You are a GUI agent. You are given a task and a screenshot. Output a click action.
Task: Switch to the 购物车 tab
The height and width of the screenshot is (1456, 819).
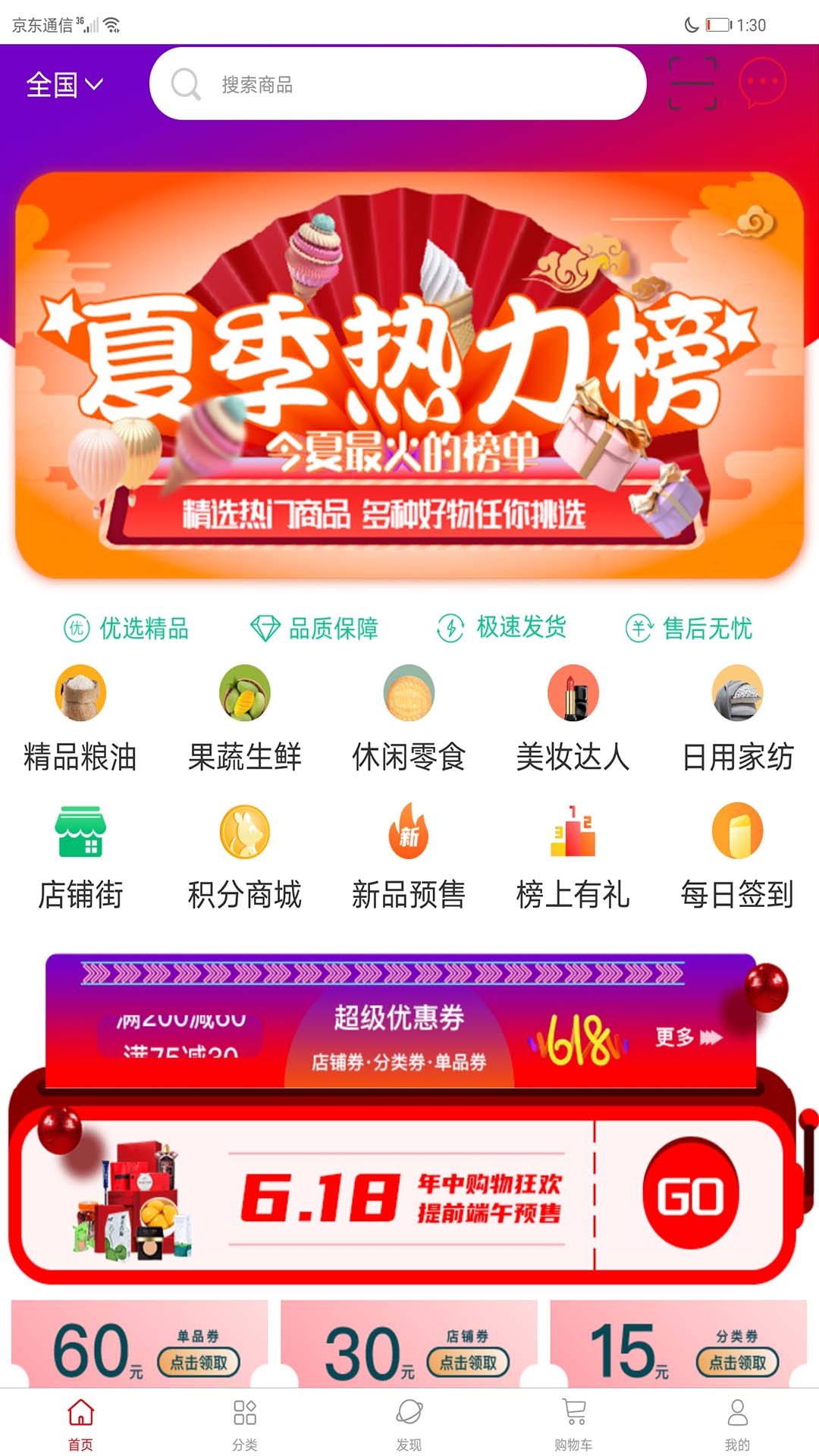point(573,1423)
